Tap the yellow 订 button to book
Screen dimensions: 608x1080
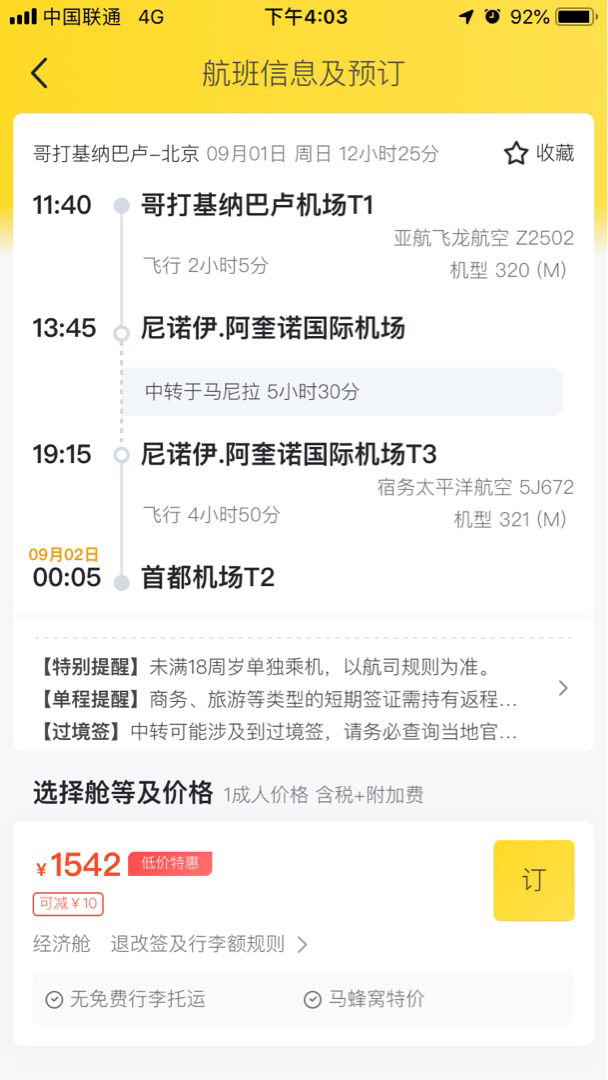pyautogui.click(x=534, y=880)
